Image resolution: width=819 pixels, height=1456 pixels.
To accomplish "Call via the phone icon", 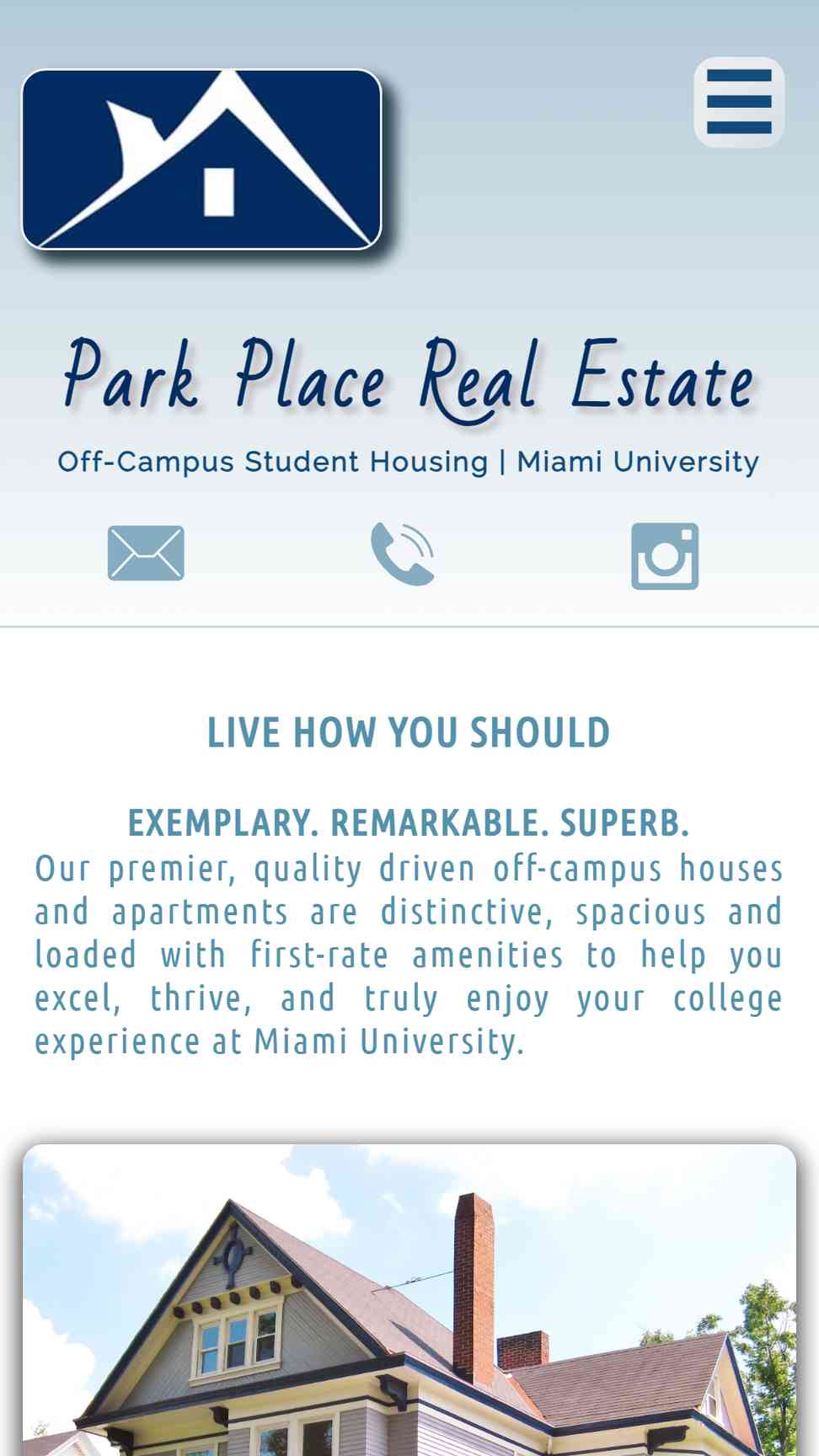I will (403, 554).
